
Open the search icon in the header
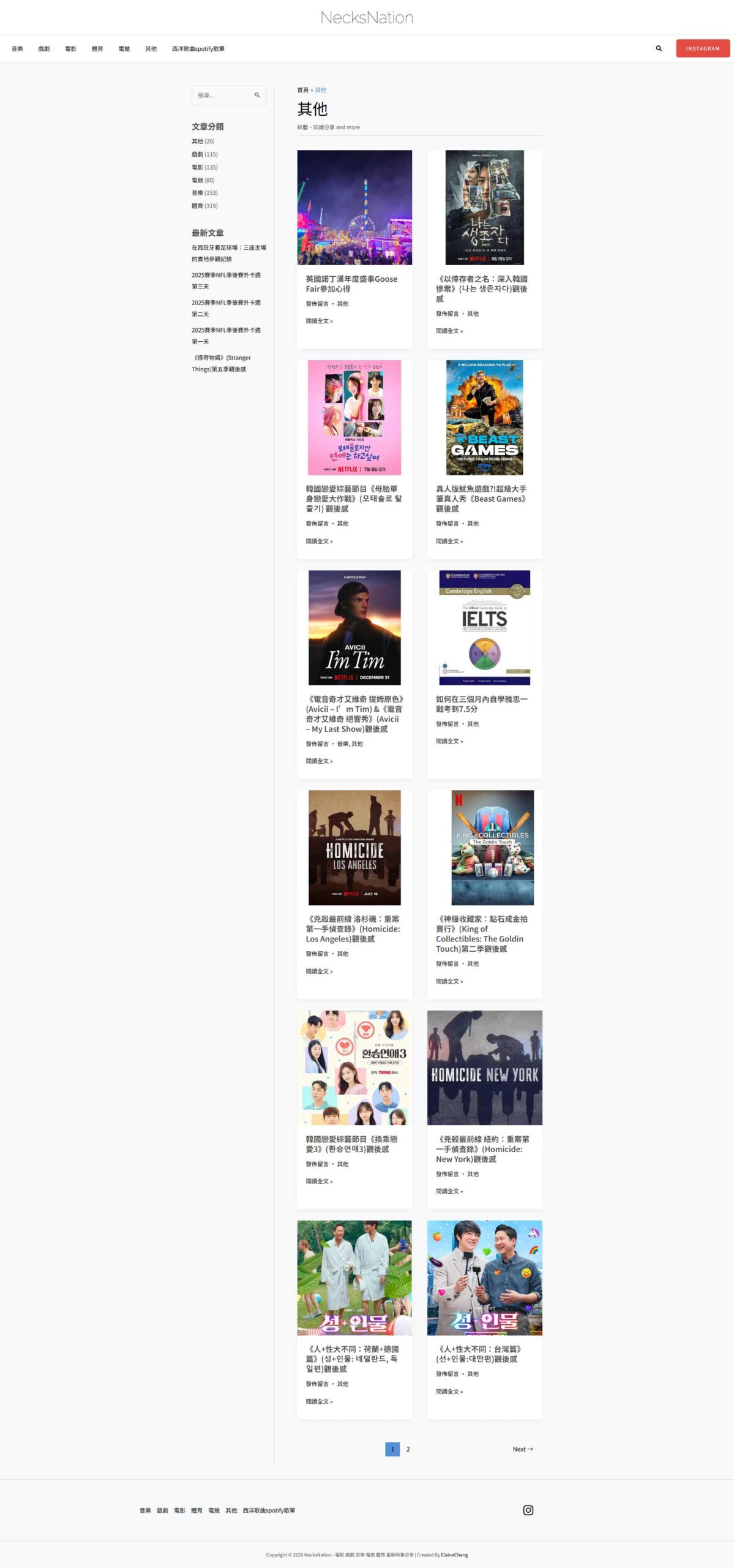click(659, 48)
